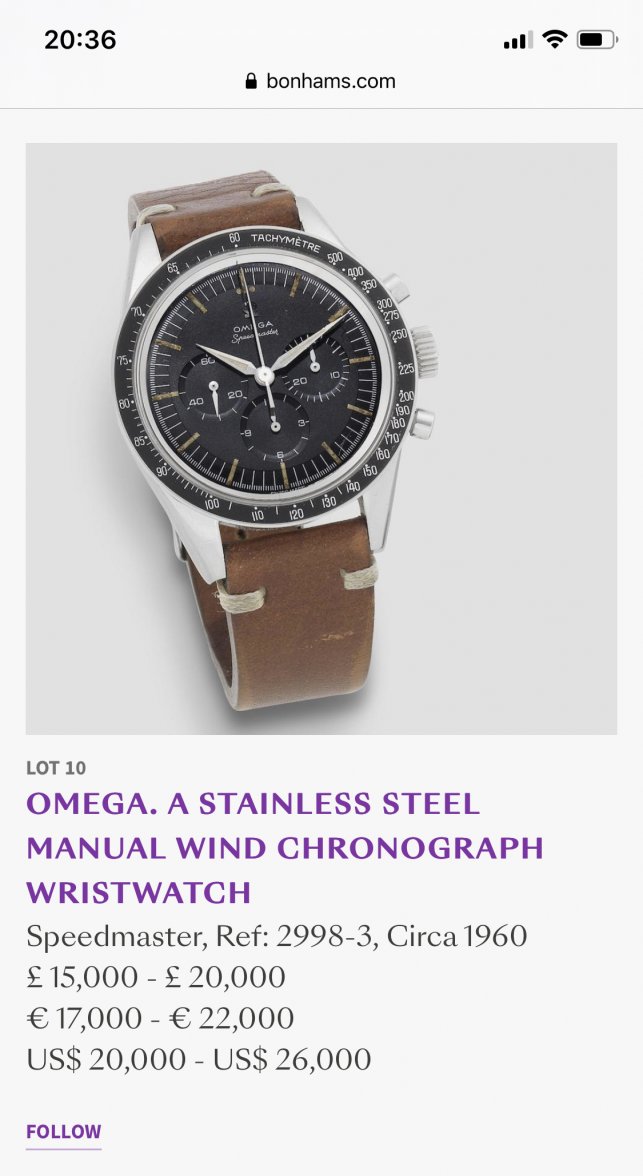
Task: Follow lot 10
Action: coord(64,1132)
